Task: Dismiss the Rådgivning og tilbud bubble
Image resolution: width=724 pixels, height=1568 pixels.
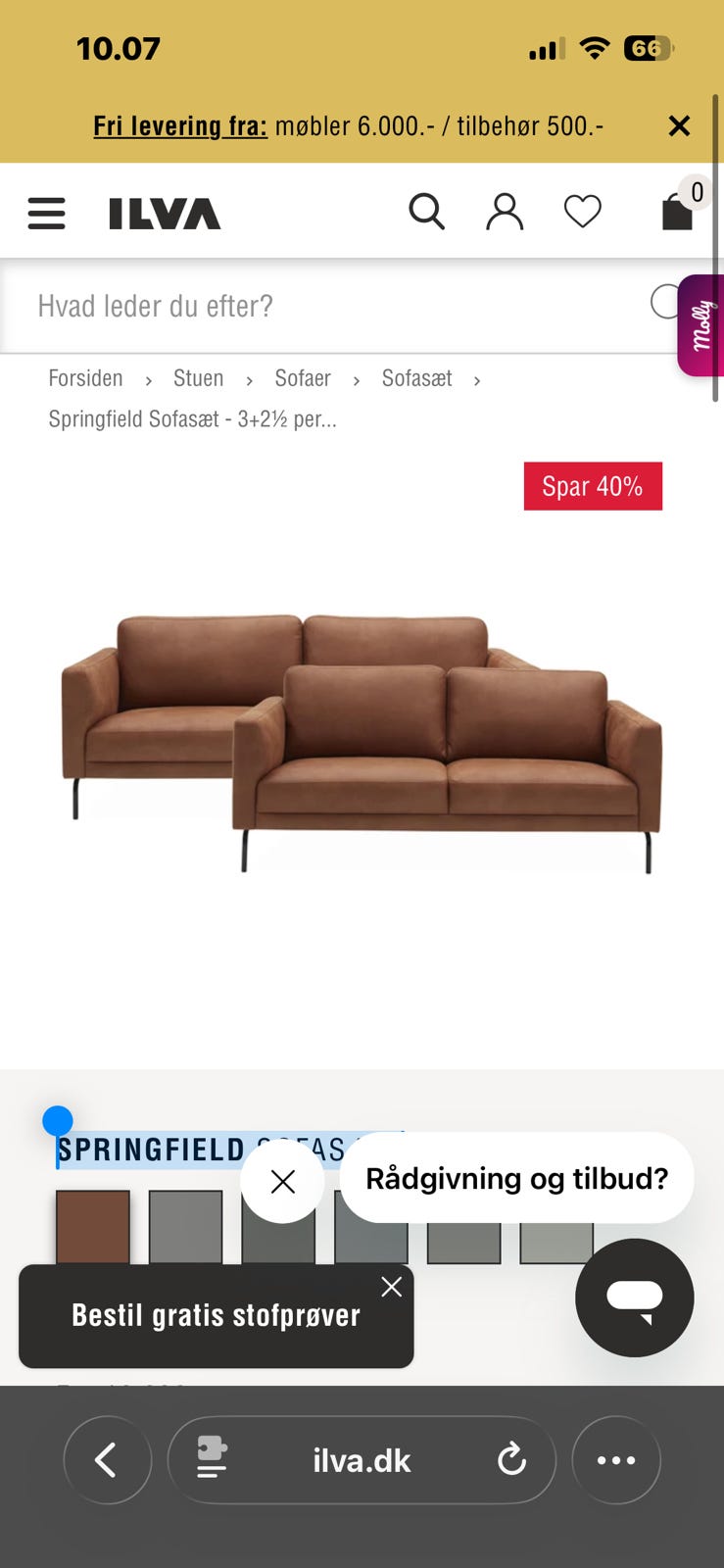Action: coord(282,1182)
